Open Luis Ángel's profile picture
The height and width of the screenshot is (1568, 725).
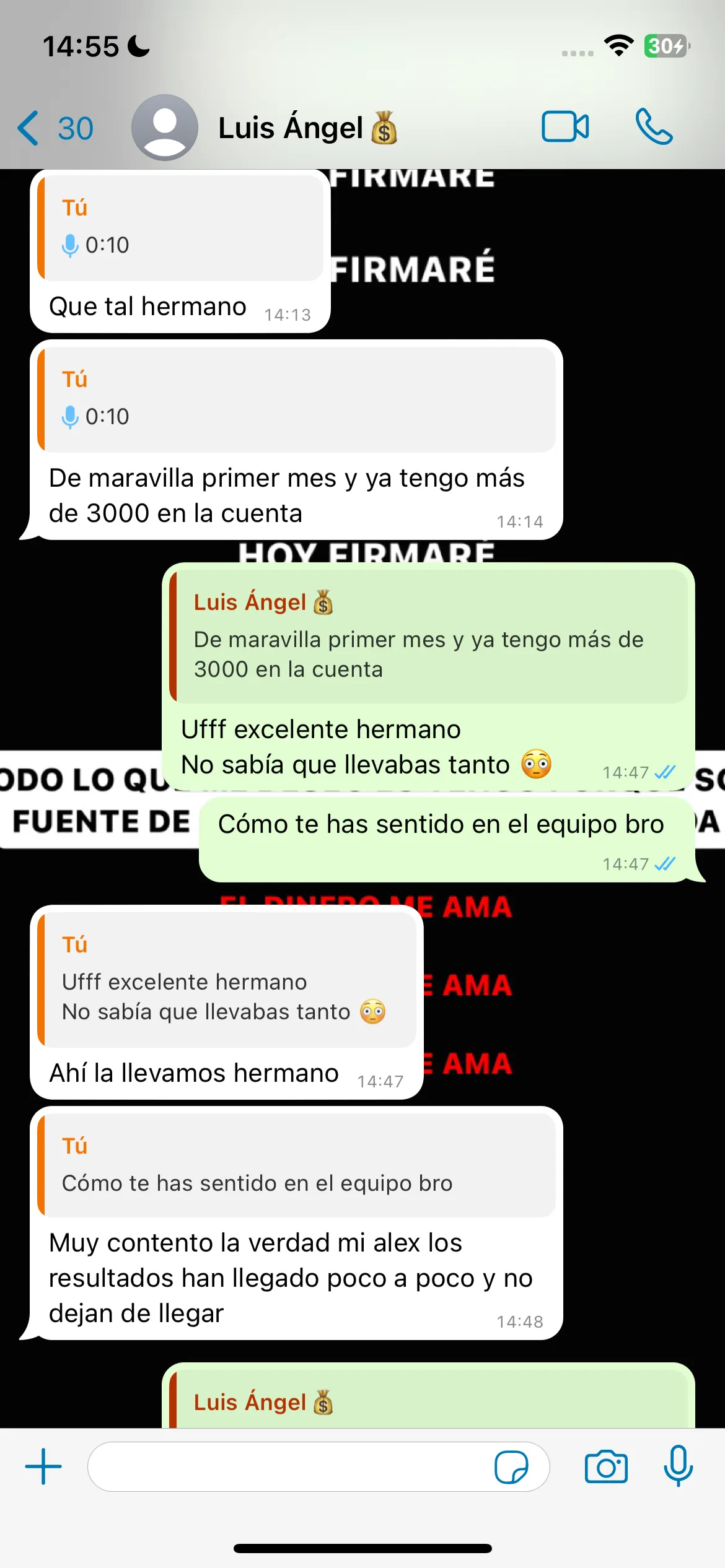click(x=165, y=128)
